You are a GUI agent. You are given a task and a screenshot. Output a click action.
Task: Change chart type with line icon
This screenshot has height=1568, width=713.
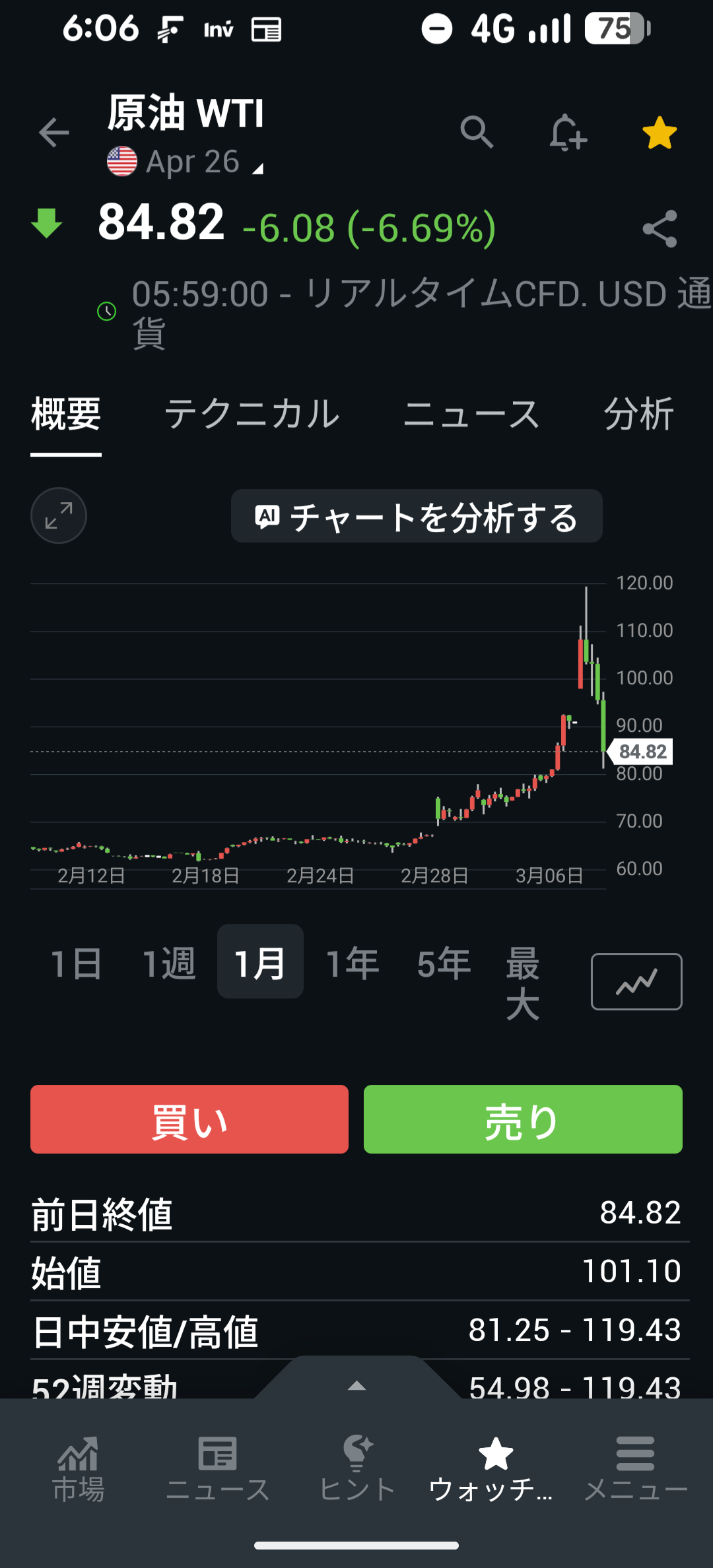[636, 982]
